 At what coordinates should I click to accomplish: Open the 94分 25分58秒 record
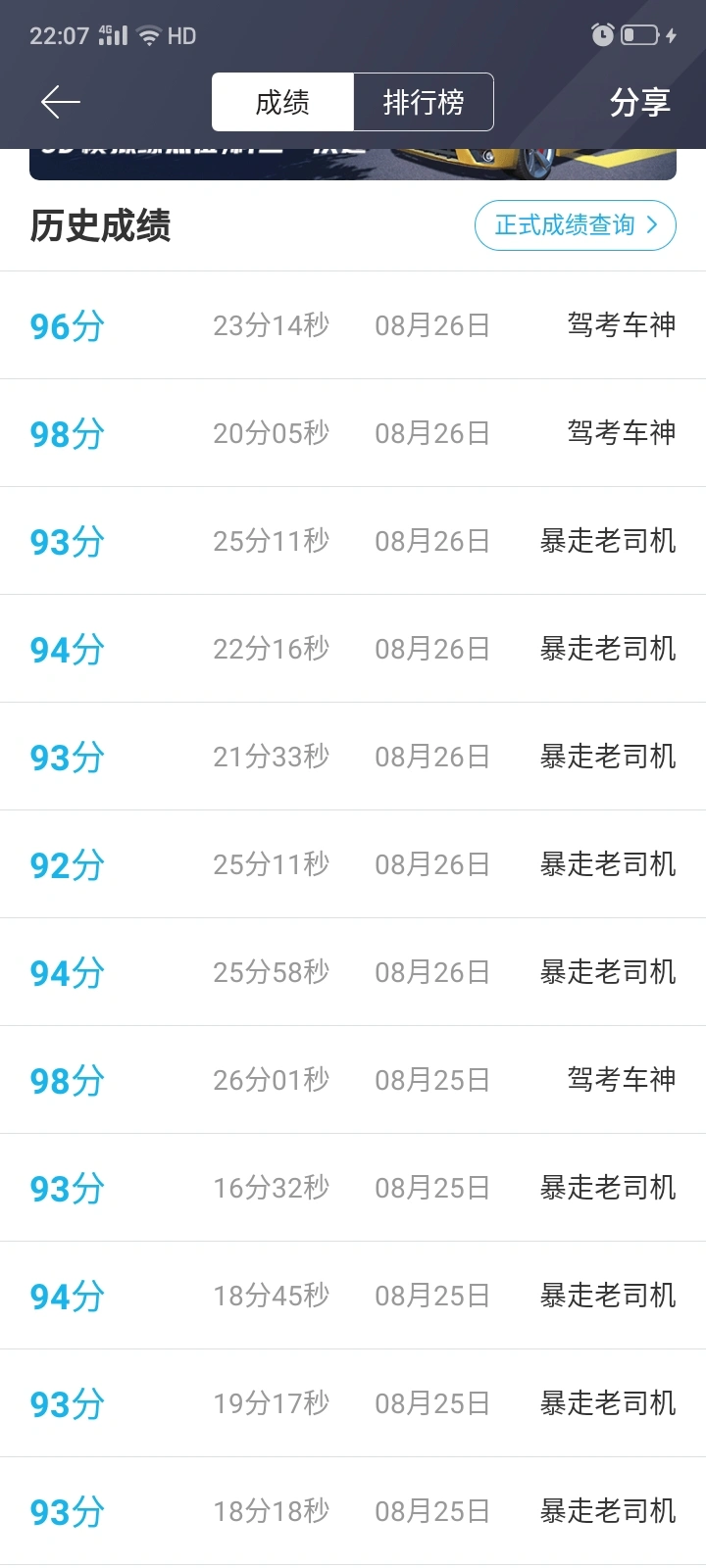pyautogui.click(x=353, y=972)
